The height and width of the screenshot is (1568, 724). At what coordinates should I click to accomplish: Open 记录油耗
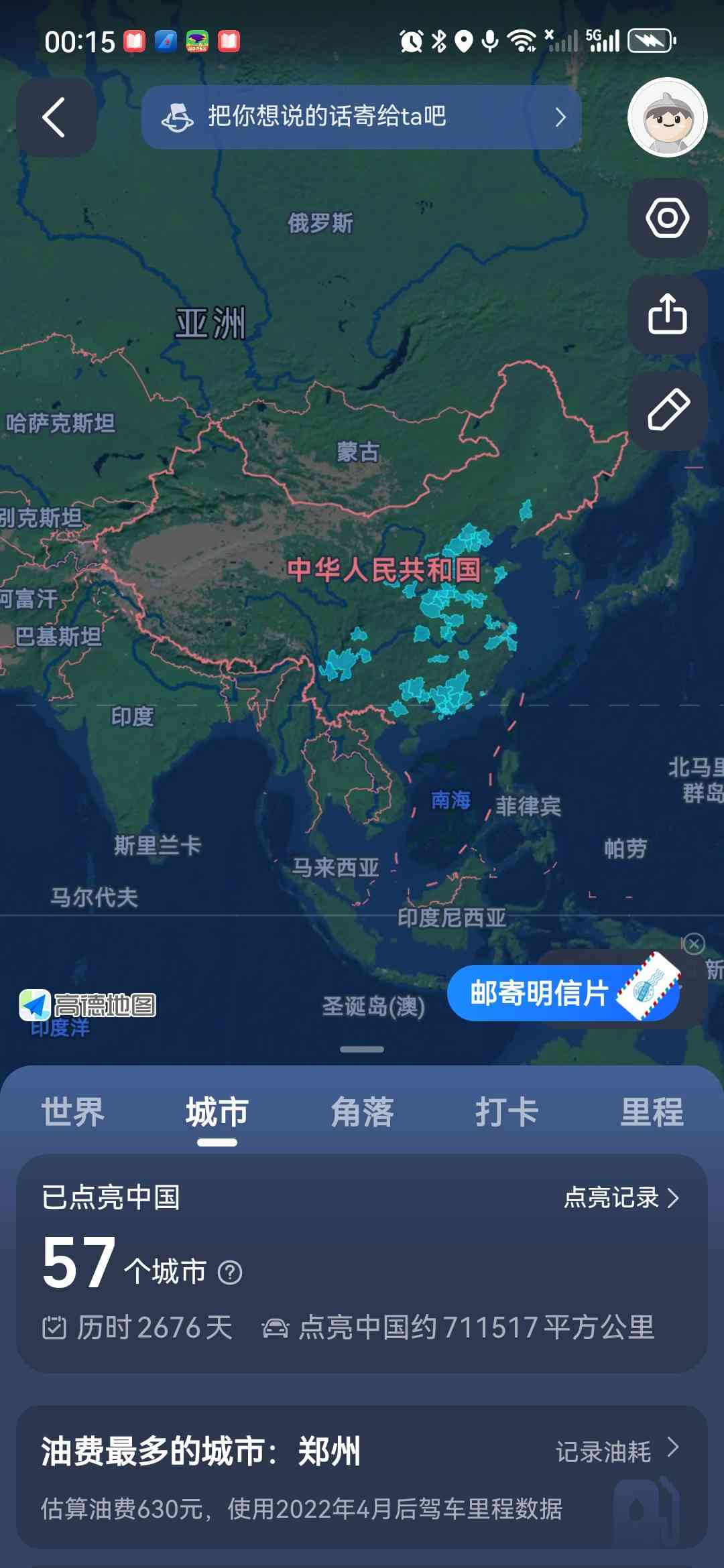coord(617,1451)
